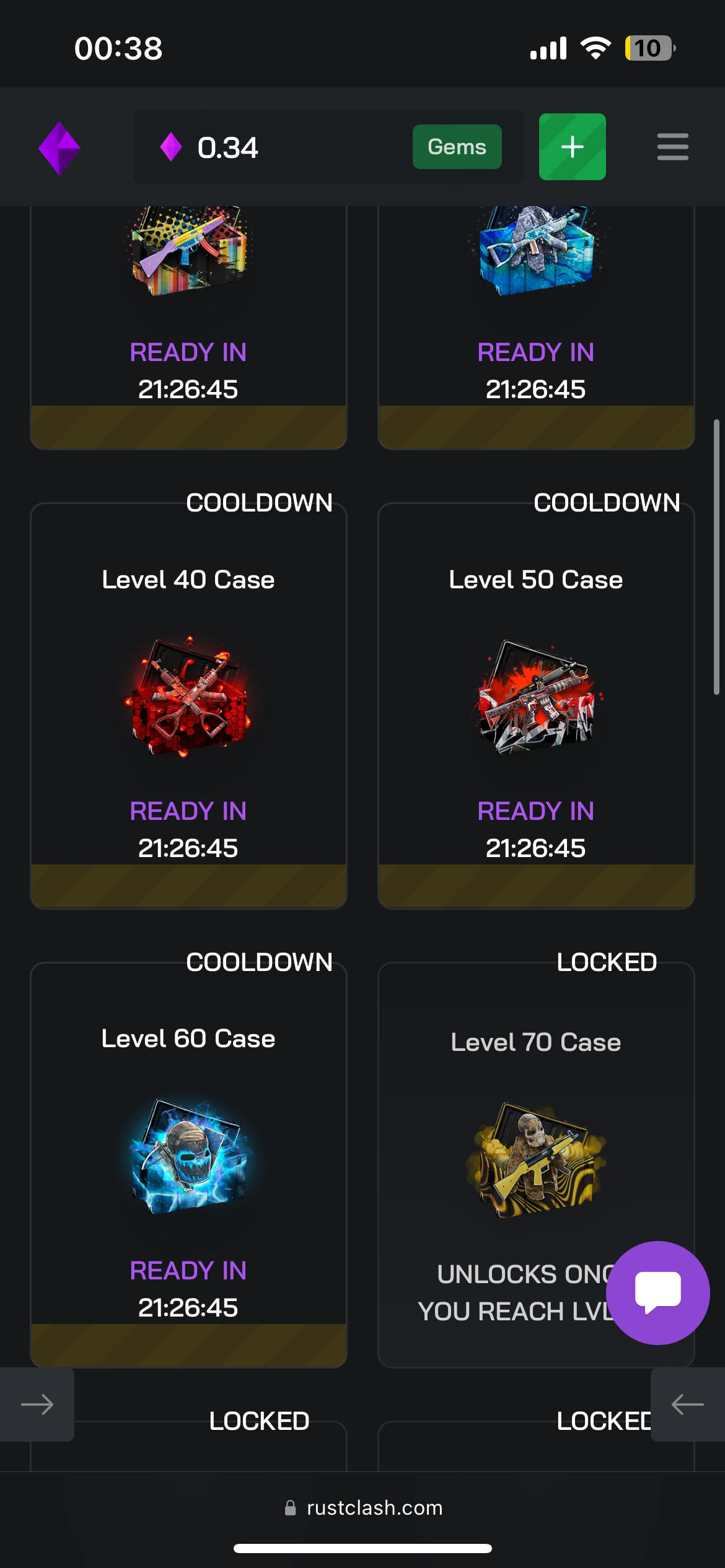725x1568 pixels.
Task: Open the hamburger menu
Action: tap(672, 147)
